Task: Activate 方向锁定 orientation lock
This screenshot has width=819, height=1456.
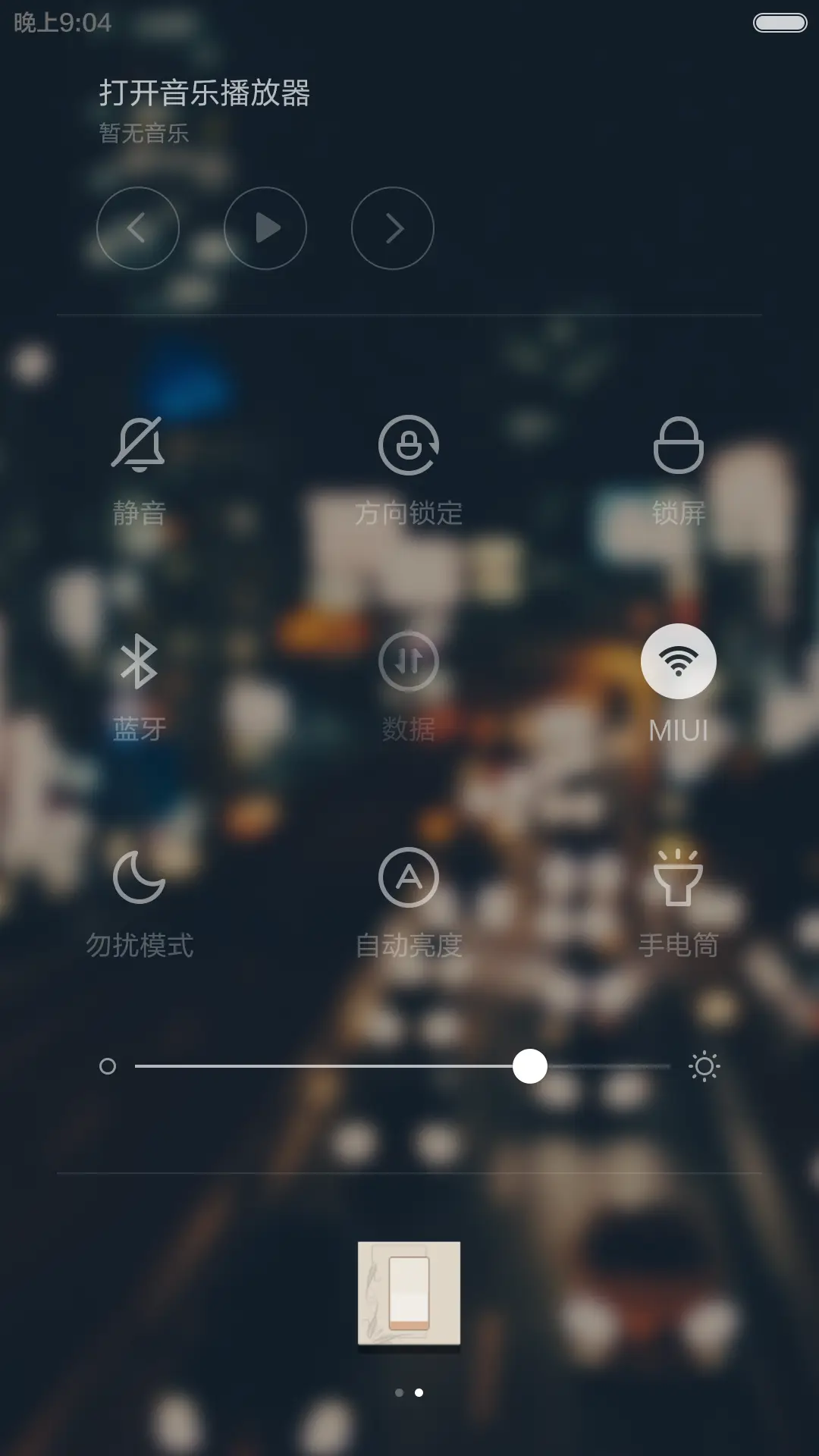Action: (409, 446)
